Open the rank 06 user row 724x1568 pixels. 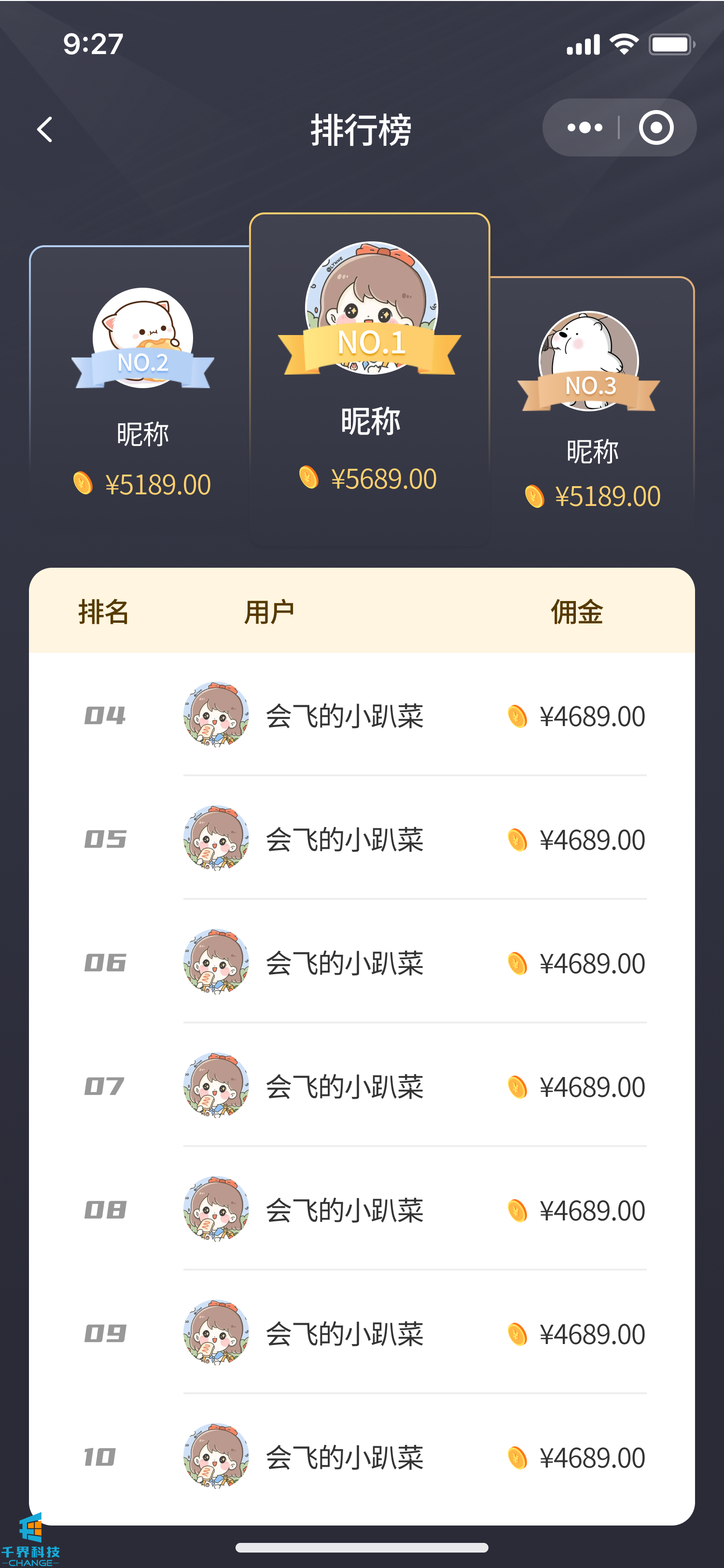[x=362, y=963]
